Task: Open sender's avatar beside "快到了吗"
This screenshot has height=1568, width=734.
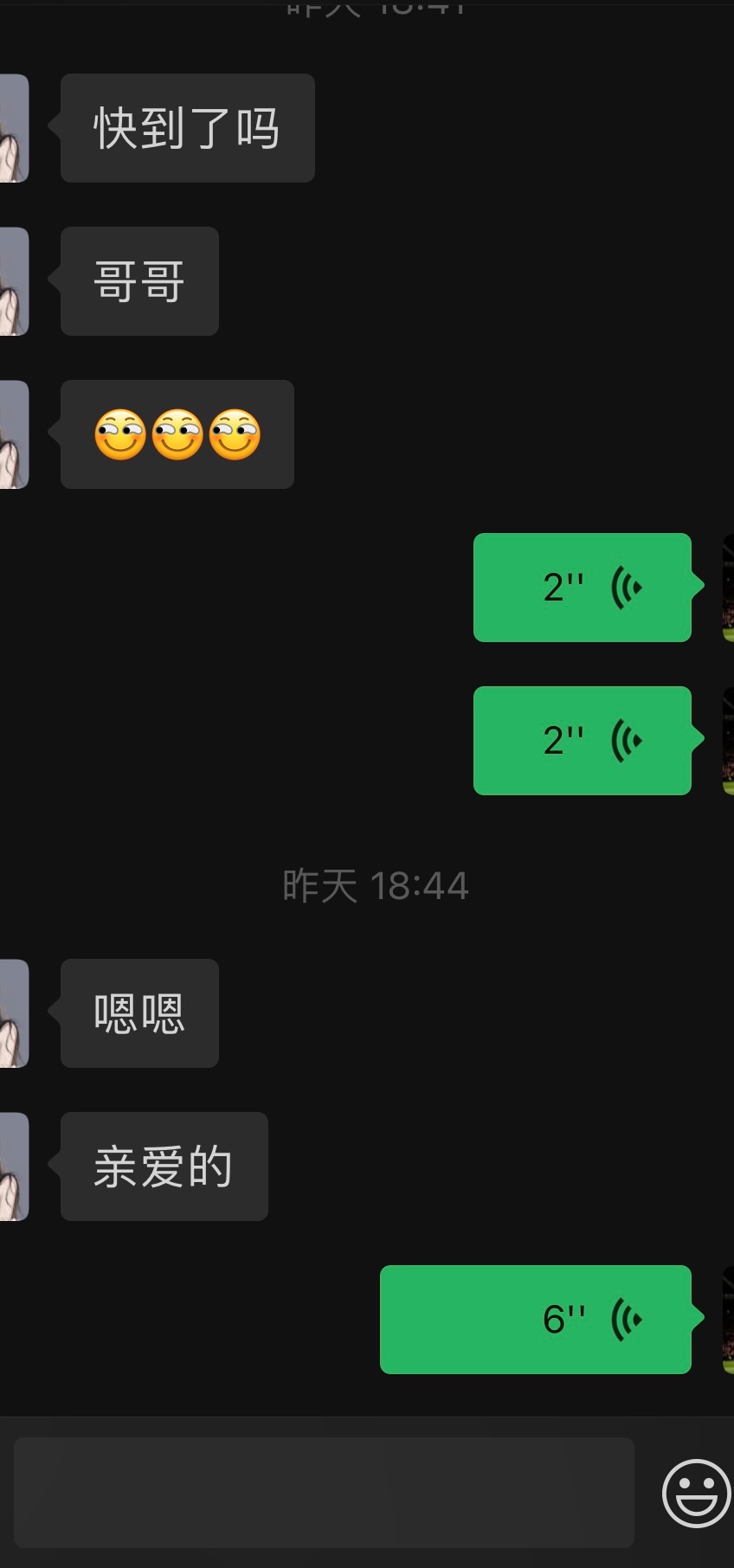Action: point(14,128)
